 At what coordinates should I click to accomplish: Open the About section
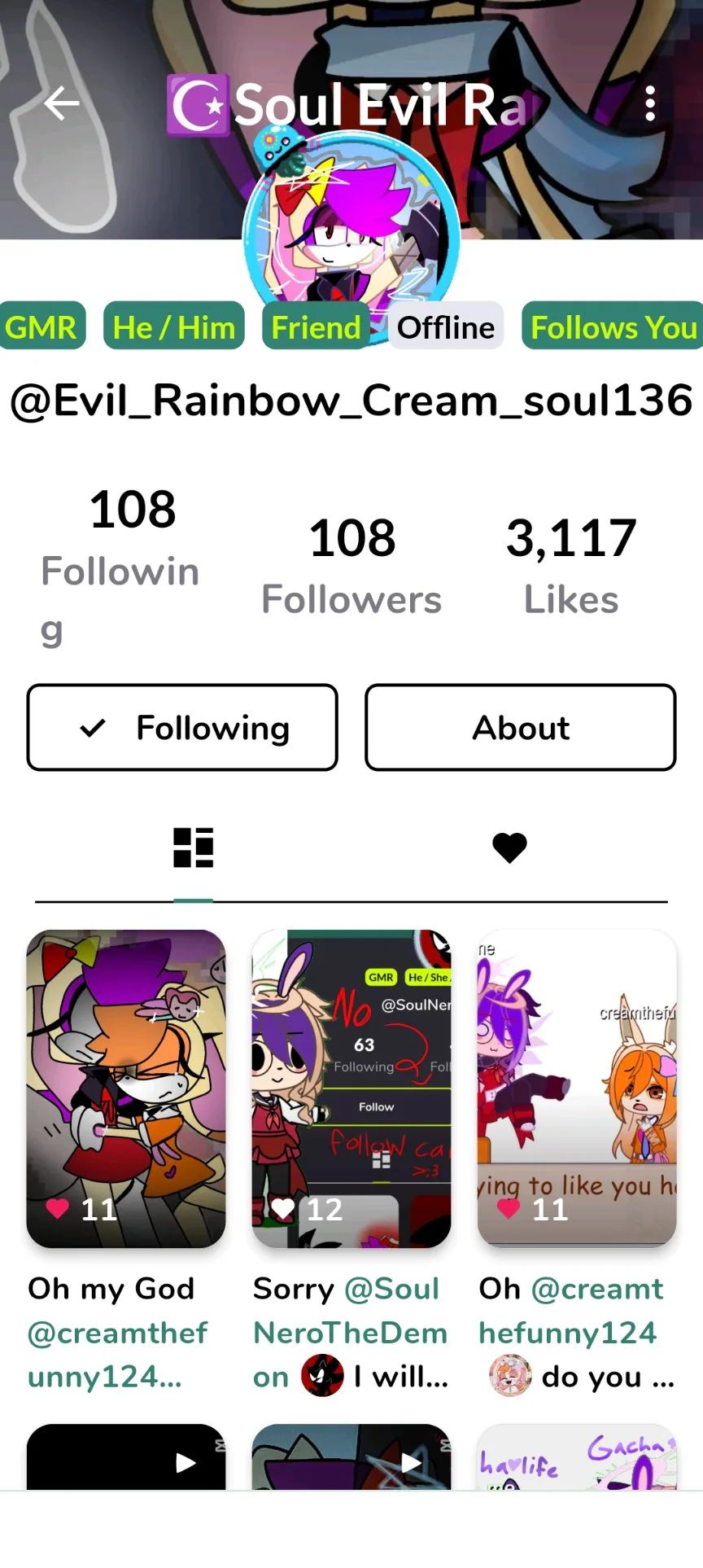point(520,727)
